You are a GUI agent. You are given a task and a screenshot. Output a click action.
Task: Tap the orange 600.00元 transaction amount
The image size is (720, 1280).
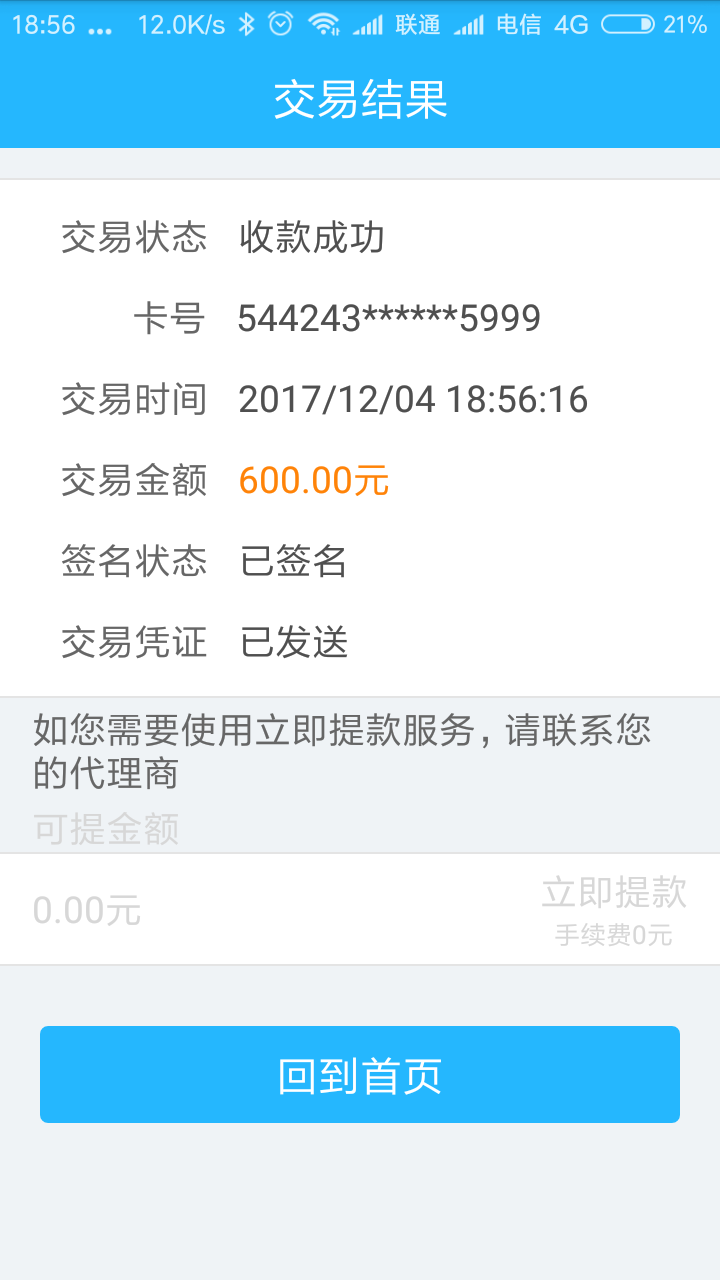click(316, 481)
